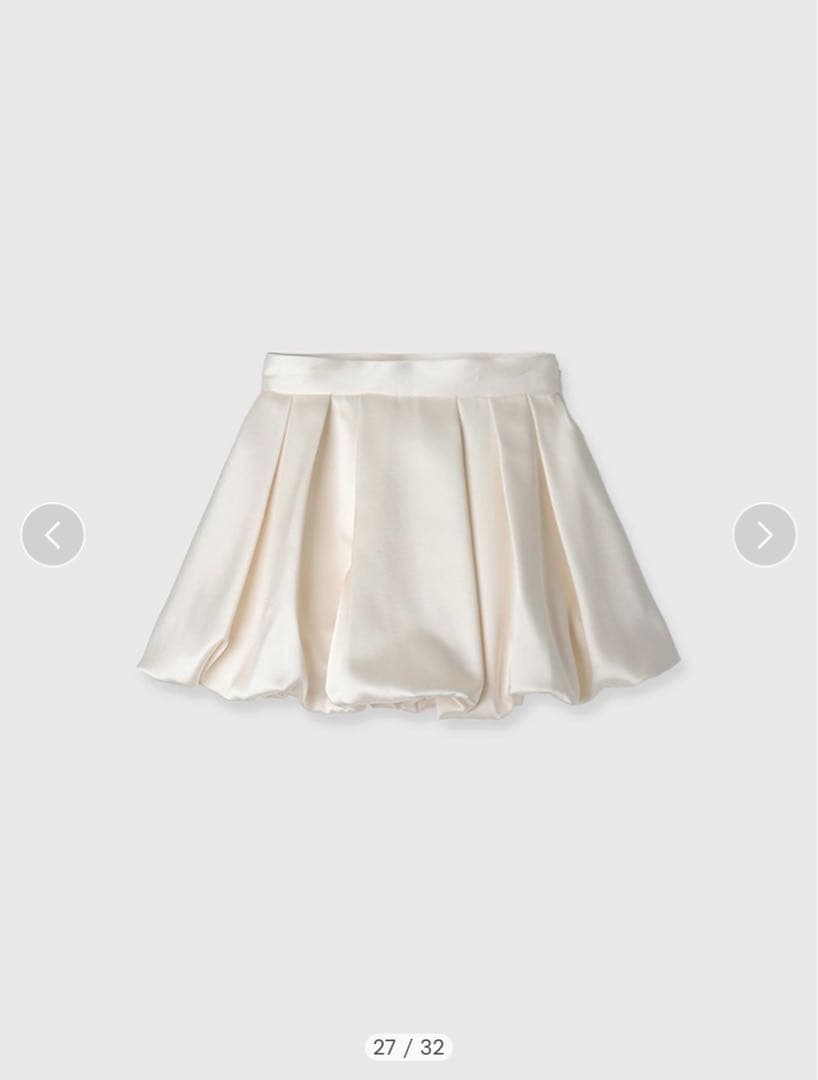Go to the next product image

(764, 535)
